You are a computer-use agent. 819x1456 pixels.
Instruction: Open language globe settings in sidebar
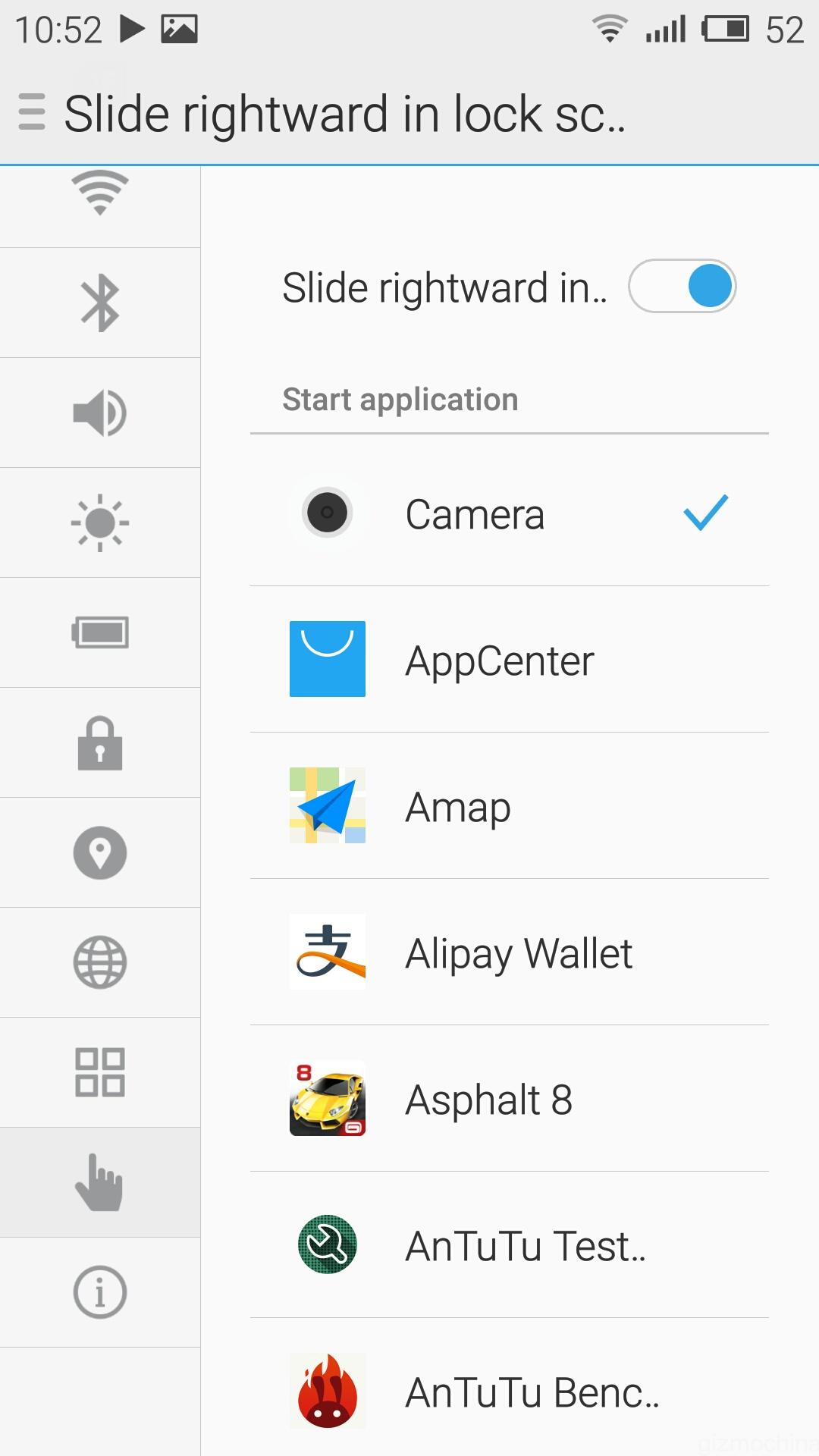point(100,962)
